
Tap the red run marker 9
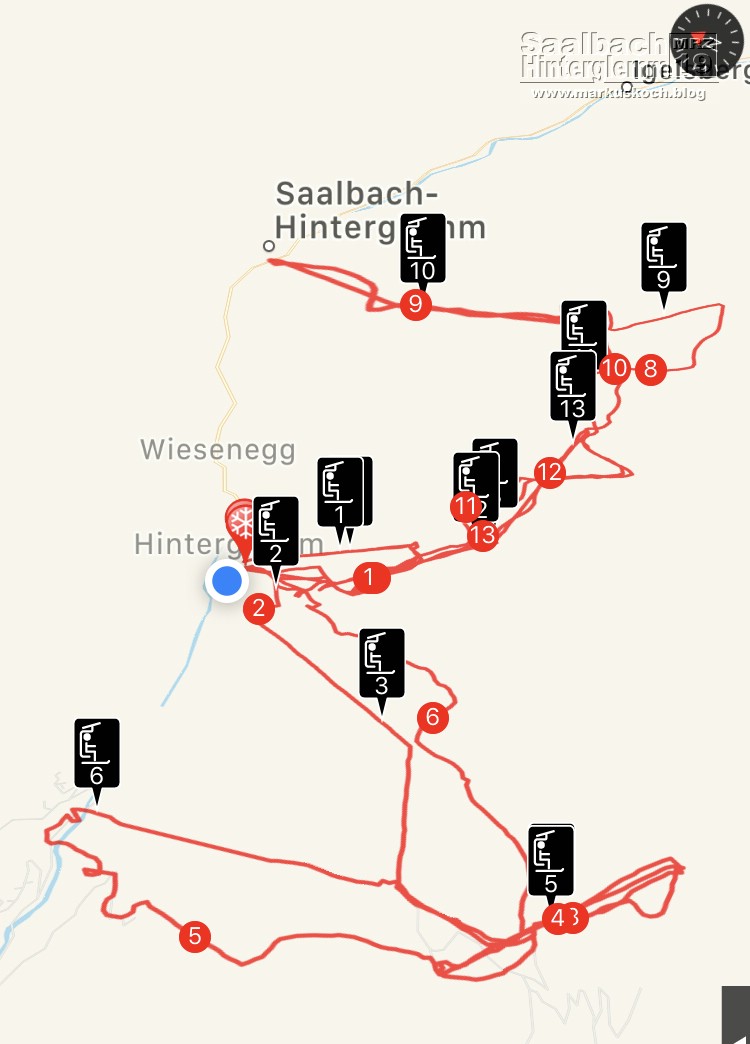(416, 303)
